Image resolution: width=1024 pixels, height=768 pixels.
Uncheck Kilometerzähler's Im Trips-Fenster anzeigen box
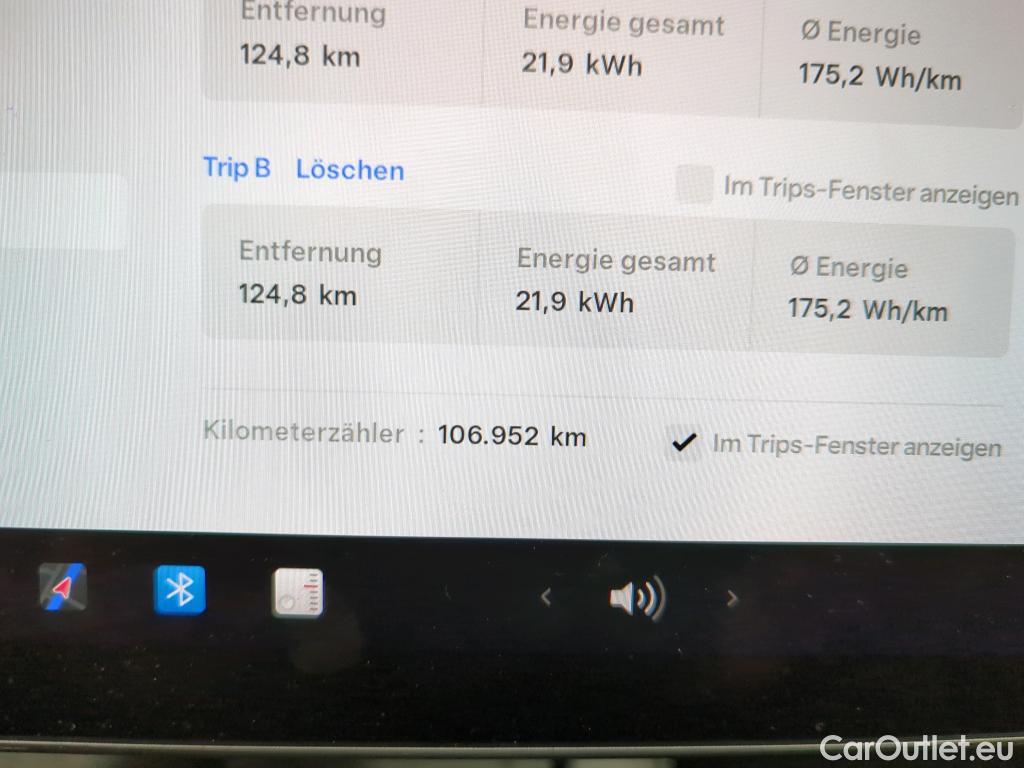(684, 442)
